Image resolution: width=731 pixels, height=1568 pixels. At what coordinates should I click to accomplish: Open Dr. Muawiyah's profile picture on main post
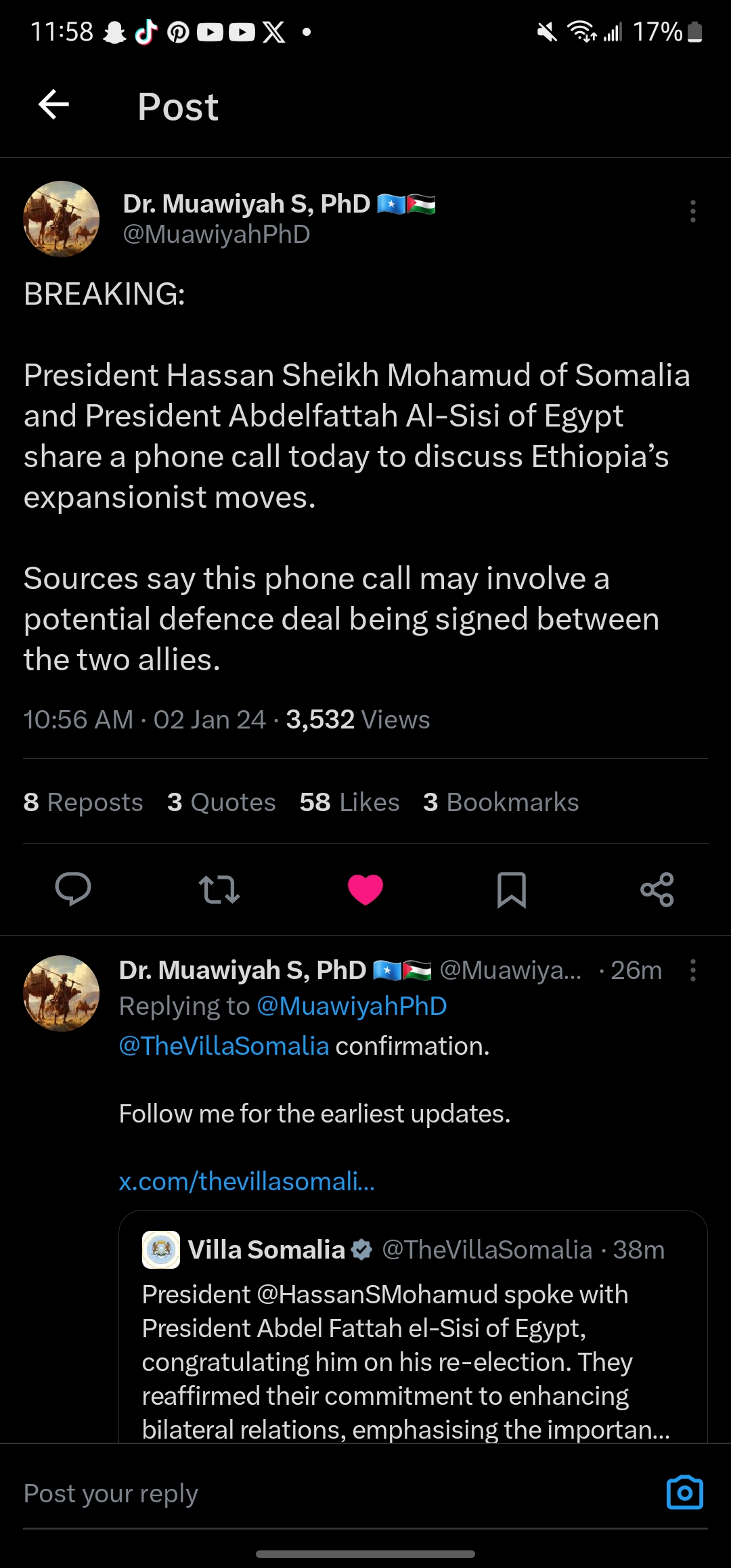(x=62, y=219)
